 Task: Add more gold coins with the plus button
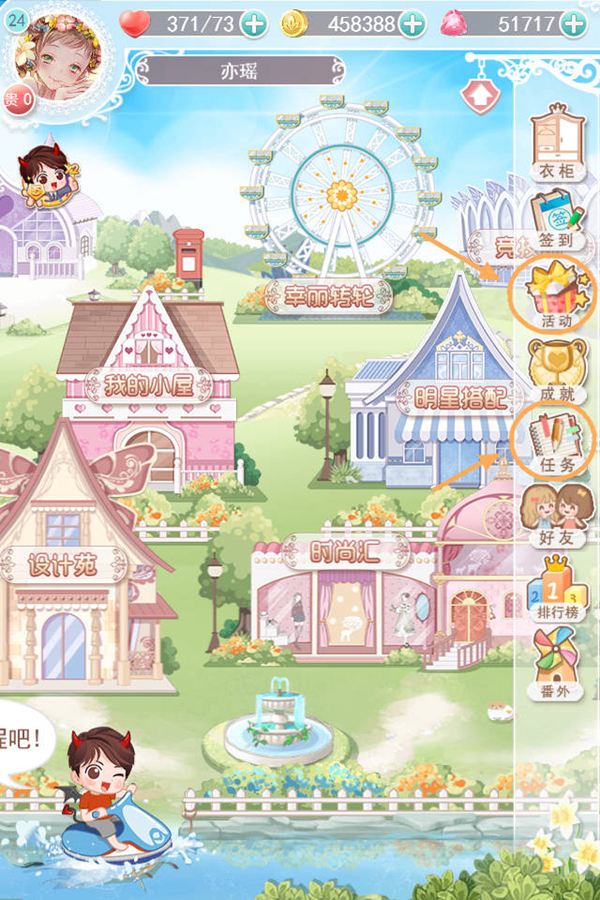pos(412,22)
